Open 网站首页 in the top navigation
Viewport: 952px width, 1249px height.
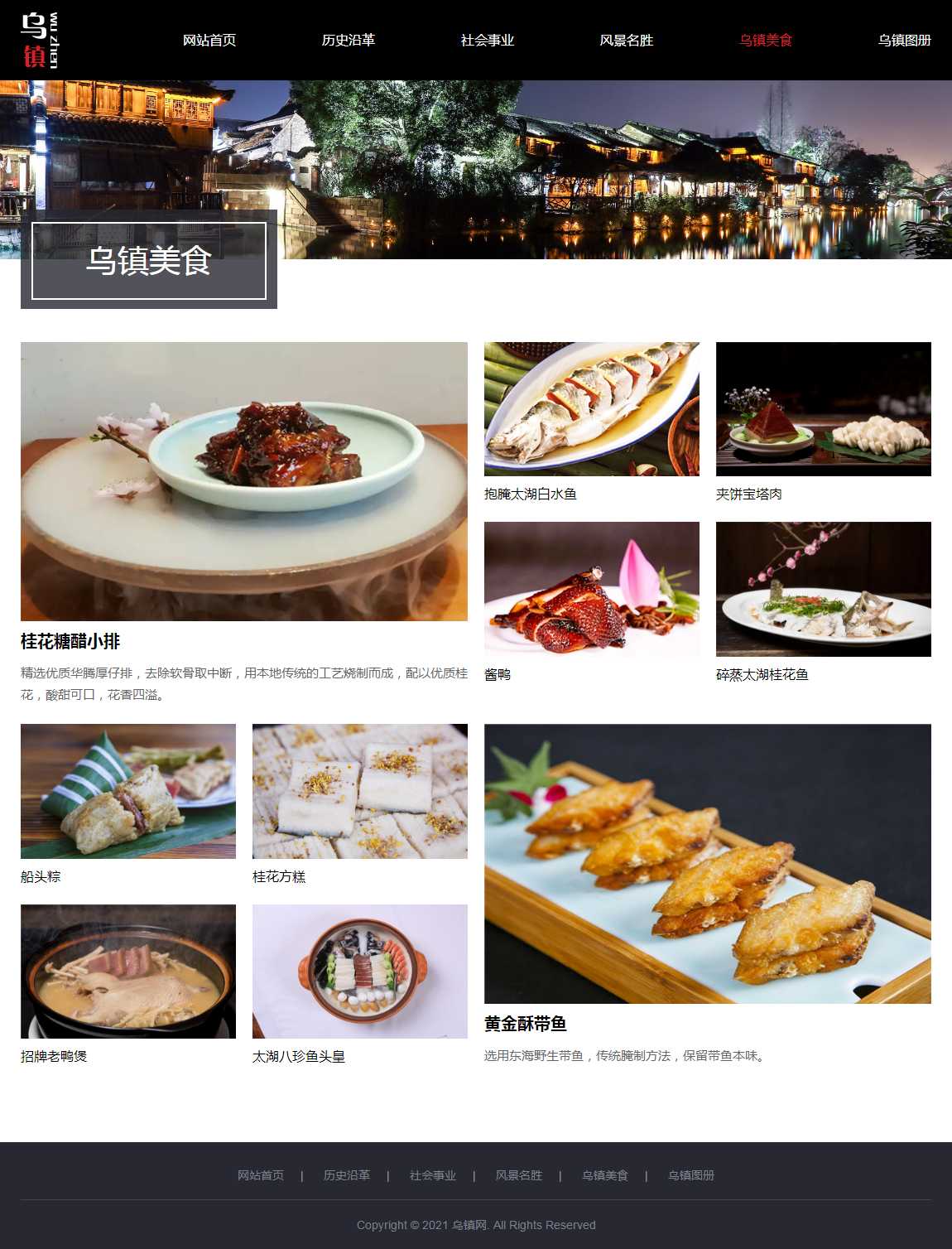209,40
